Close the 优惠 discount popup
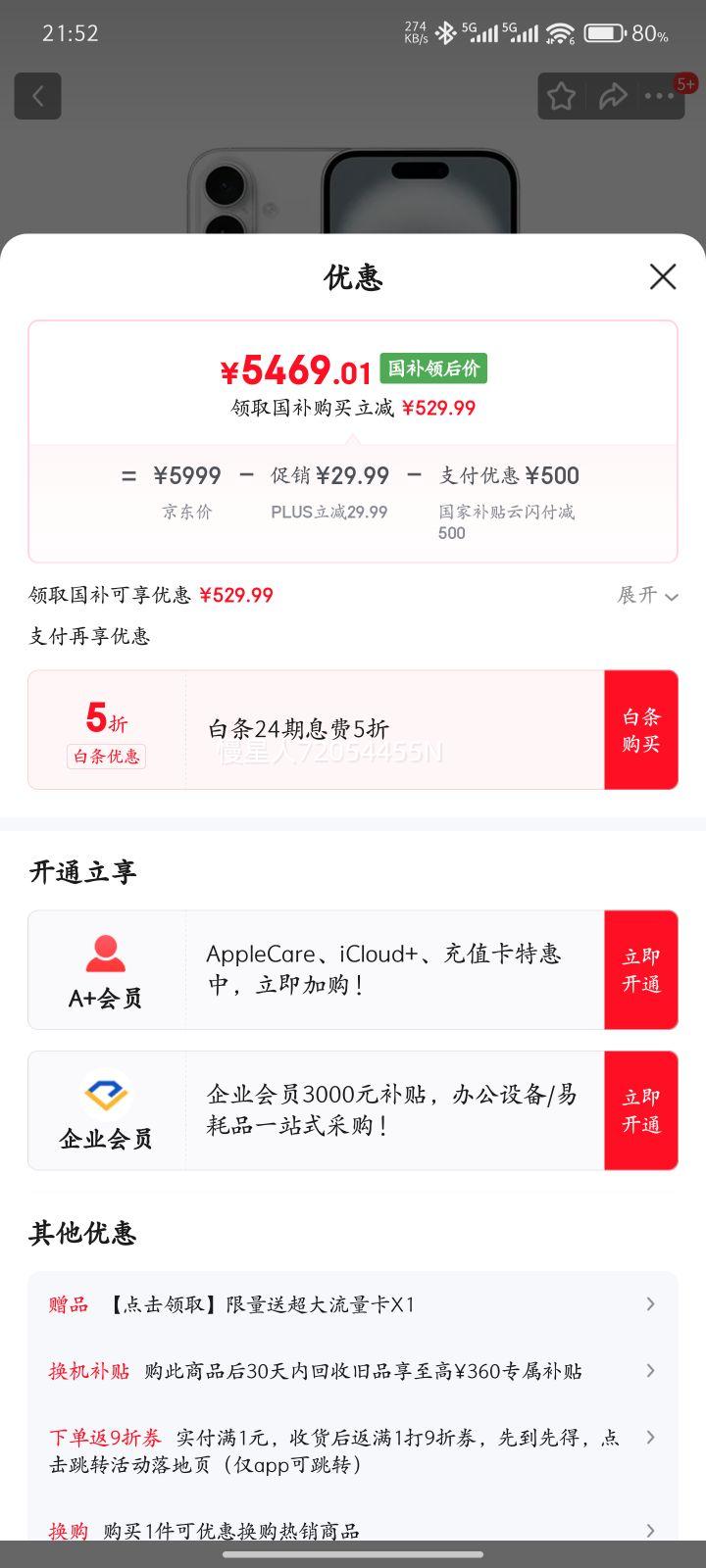Image resolution: width=706 pixels, height=1568 pixels. pyautogui.click(x=663, y=277)
